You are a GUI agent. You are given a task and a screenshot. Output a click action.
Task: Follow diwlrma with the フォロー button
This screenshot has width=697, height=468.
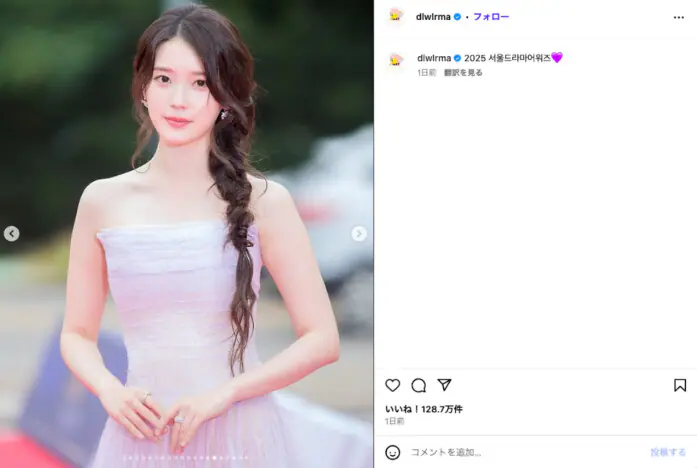pos(490,17)
